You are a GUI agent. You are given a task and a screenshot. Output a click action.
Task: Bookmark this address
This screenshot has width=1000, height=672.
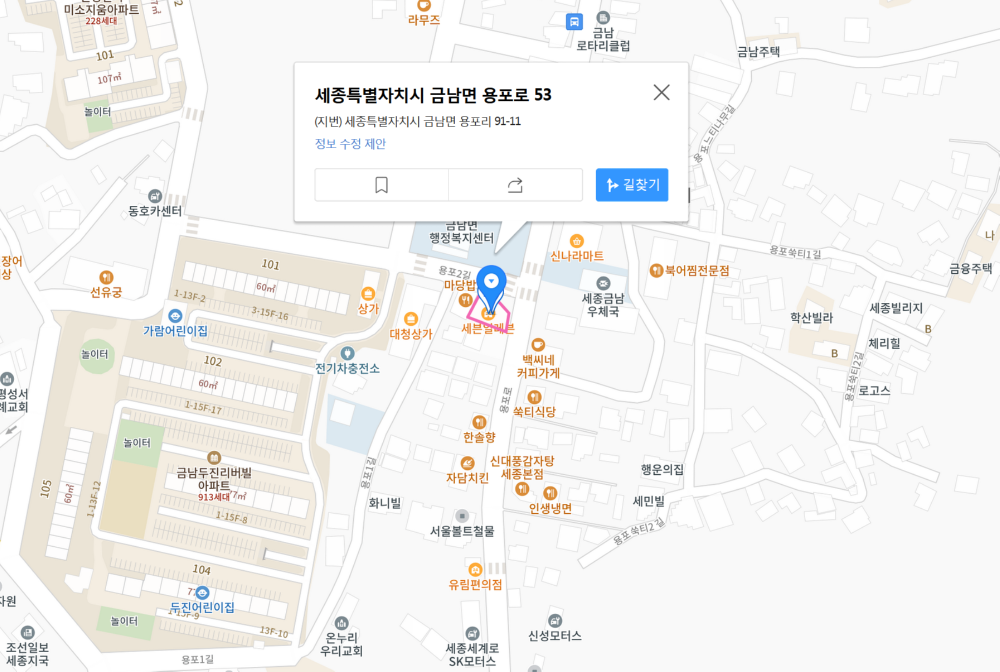[381, 185]
